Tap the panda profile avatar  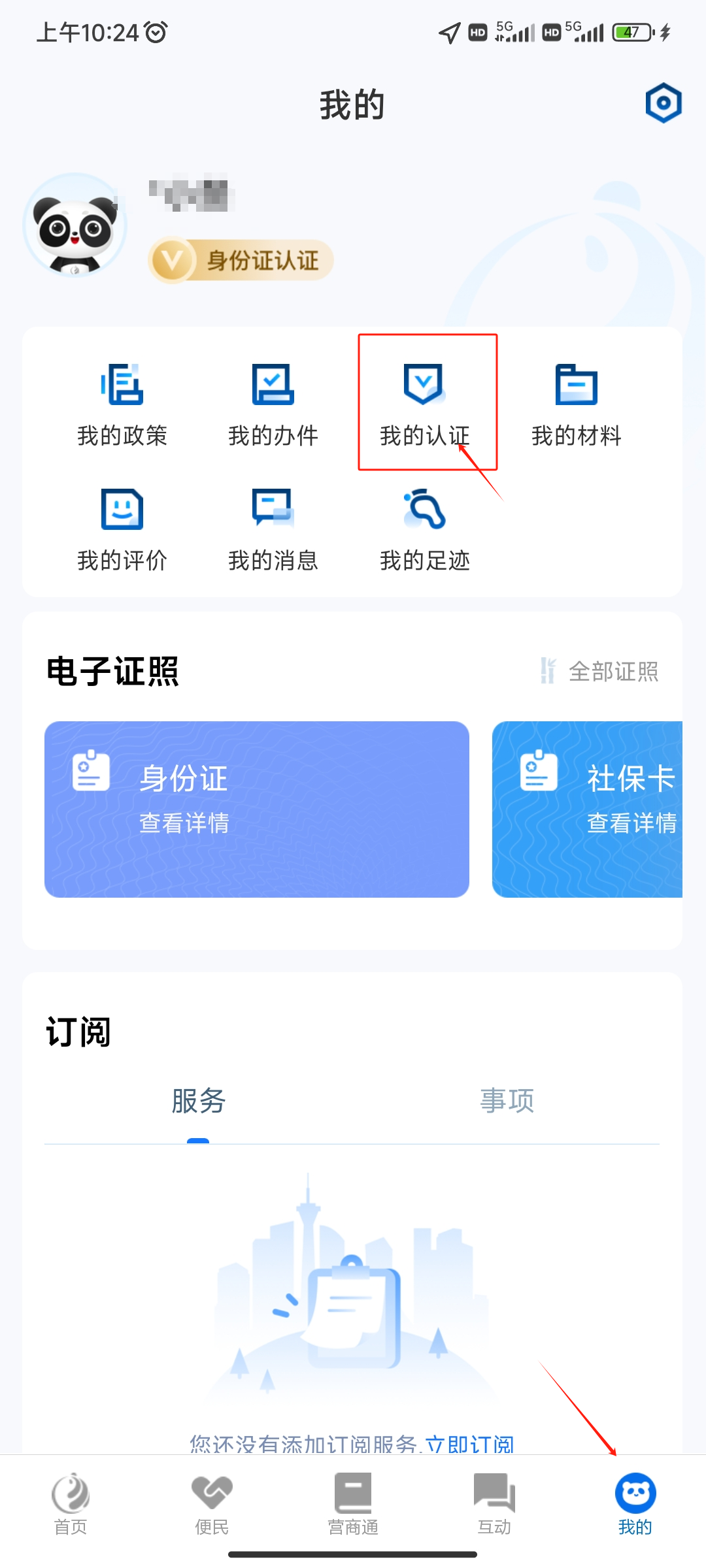75,225
